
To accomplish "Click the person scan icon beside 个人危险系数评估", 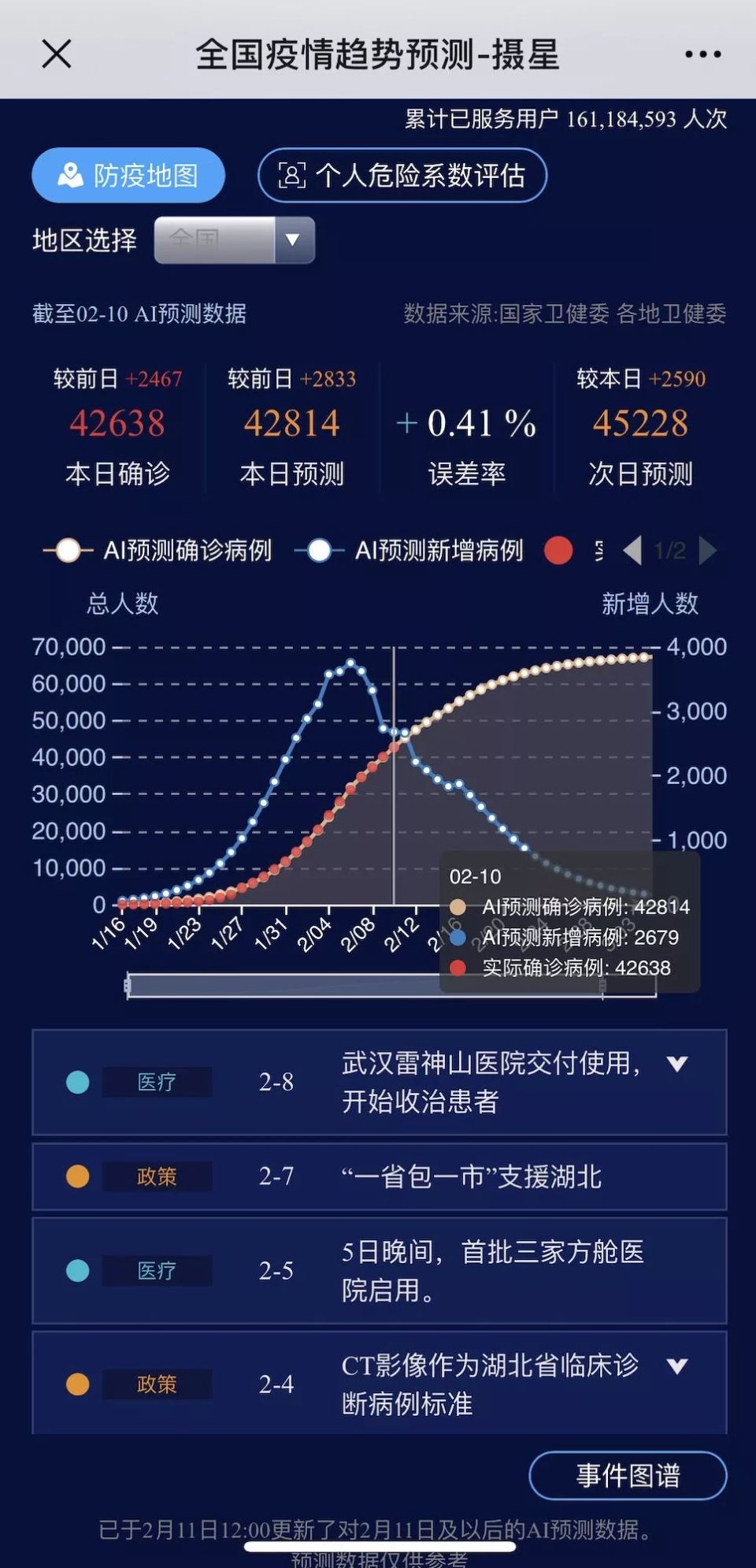I will pyautogui.click(x=292, y=176).
